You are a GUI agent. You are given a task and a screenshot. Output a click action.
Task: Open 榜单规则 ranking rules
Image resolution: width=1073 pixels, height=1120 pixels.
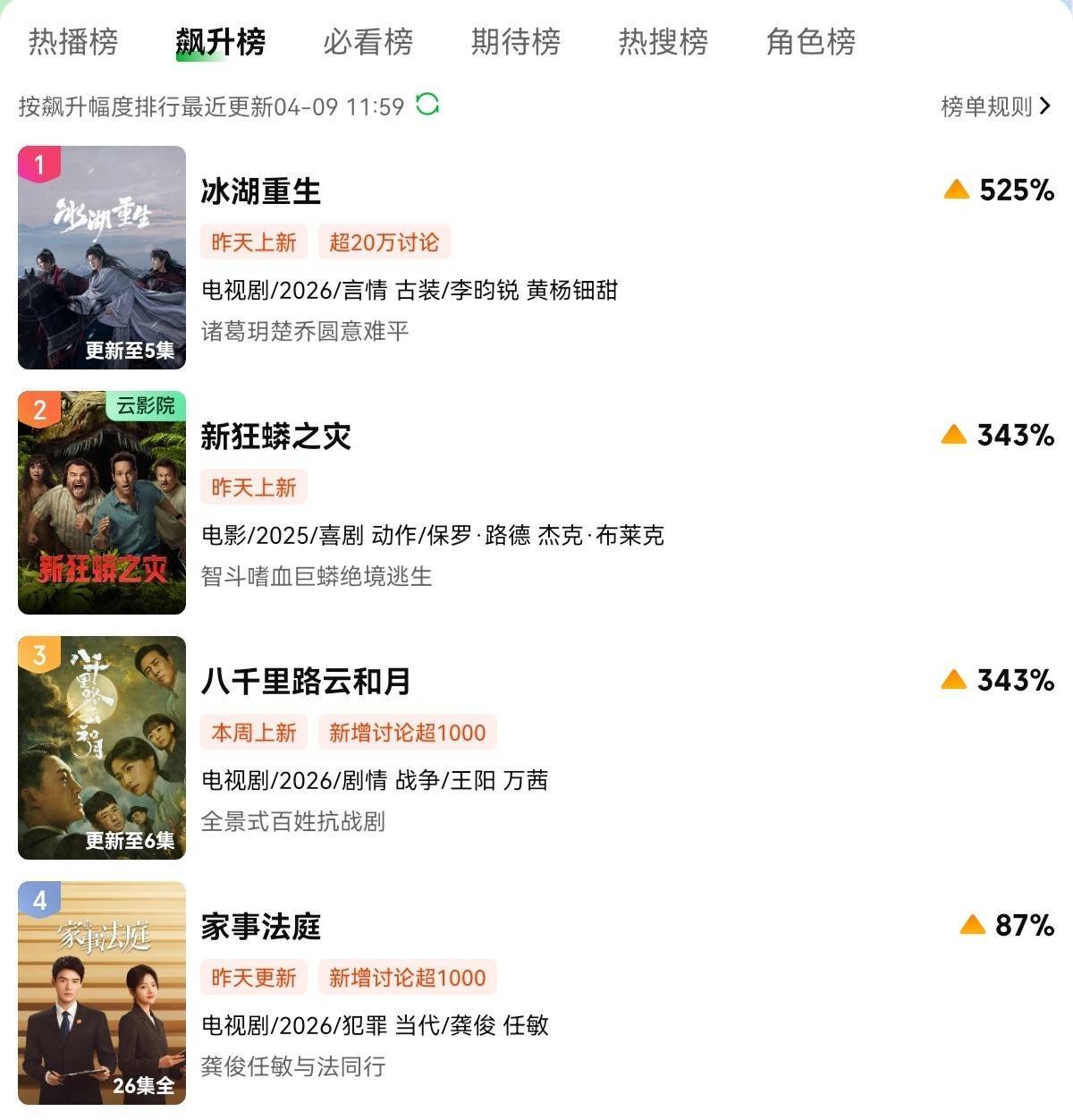point(995,106)
